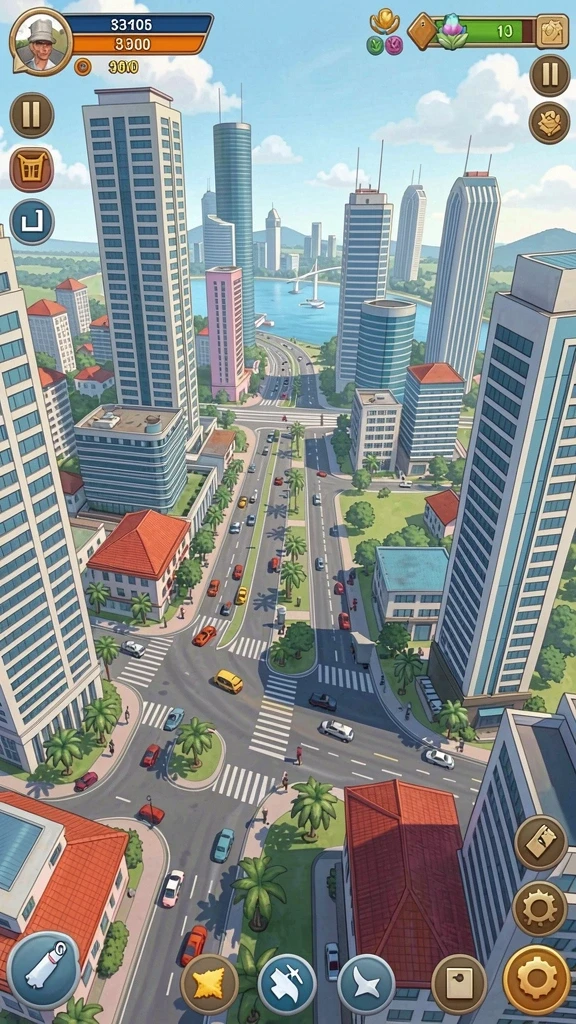Tap the map icon ending the resource bar
Viewport: 576px width, 1024px height.
click(552, 31)
